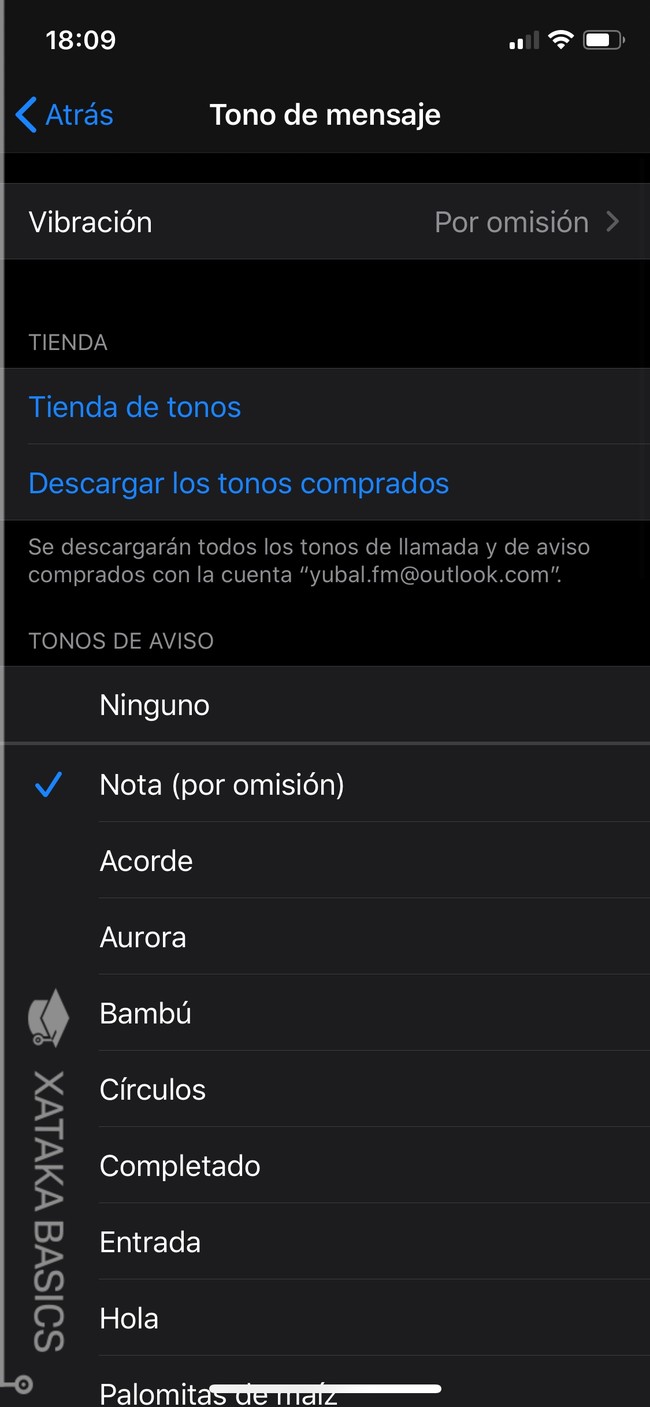The image size is (650, 1407).
Task: Choose the Acorde tone
Action: (x=327, y=860)
